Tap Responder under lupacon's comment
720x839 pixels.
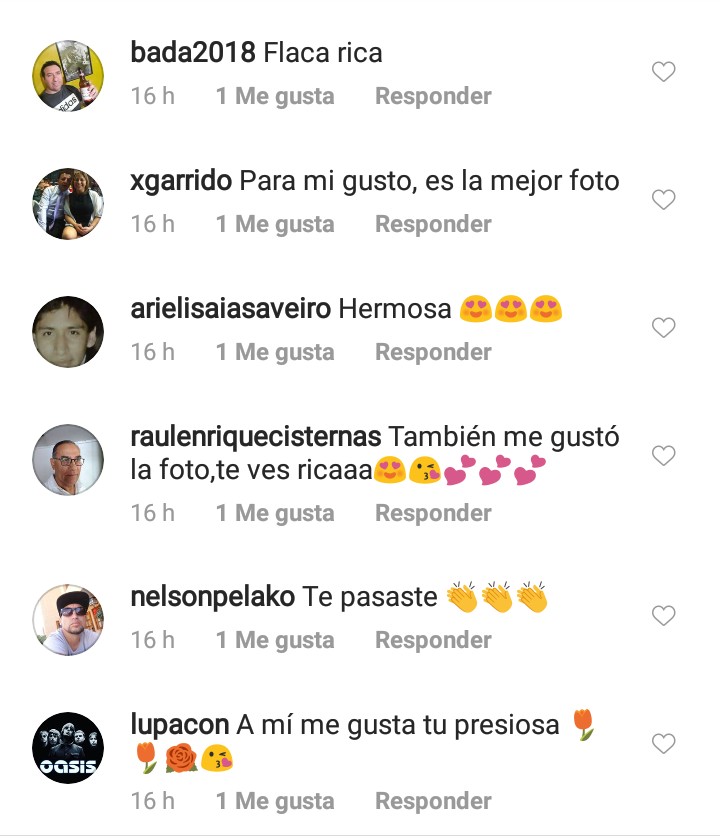[x=433, y=802]
